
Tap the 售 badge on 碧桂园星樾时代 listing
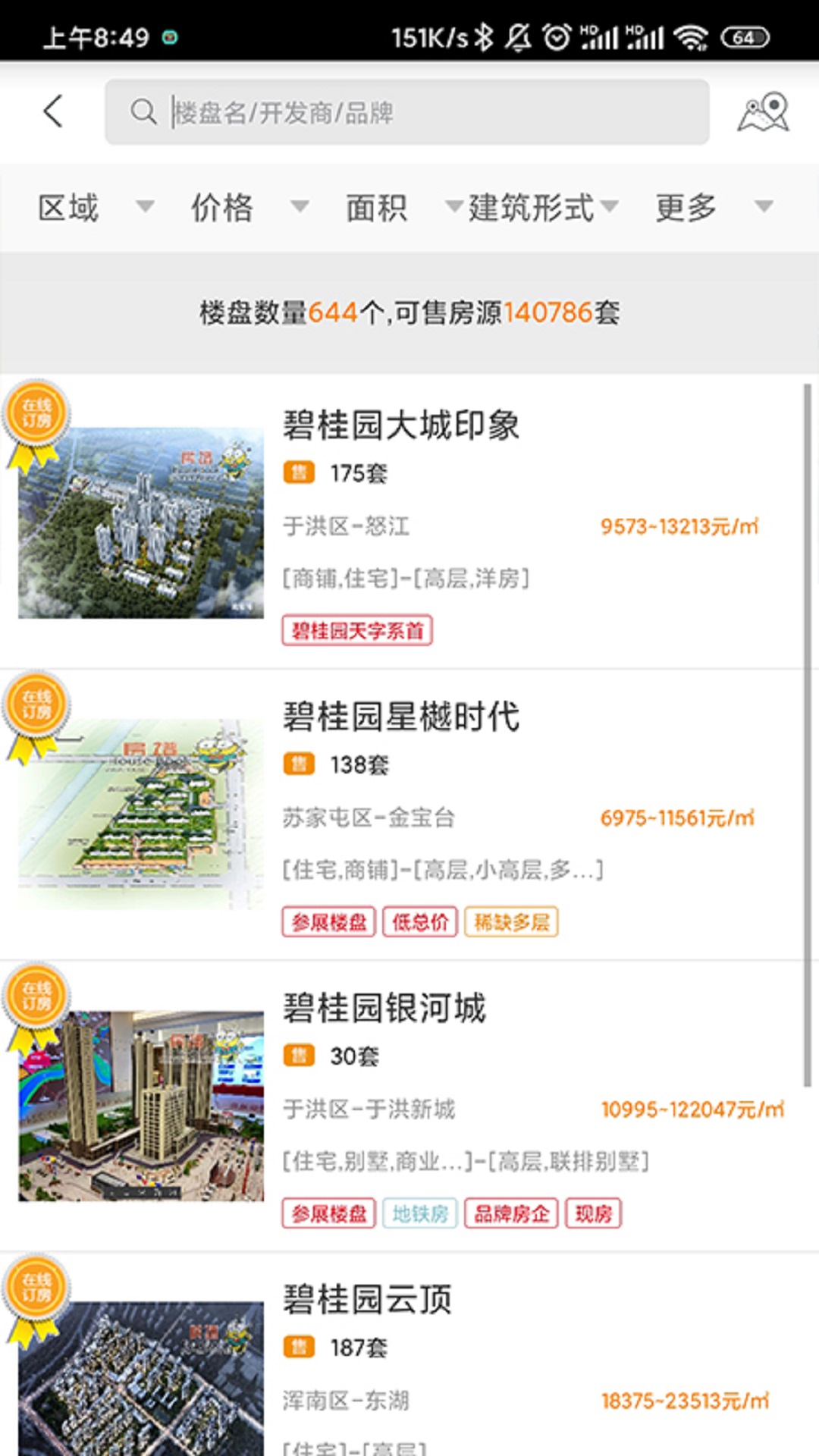click(299, 765)
